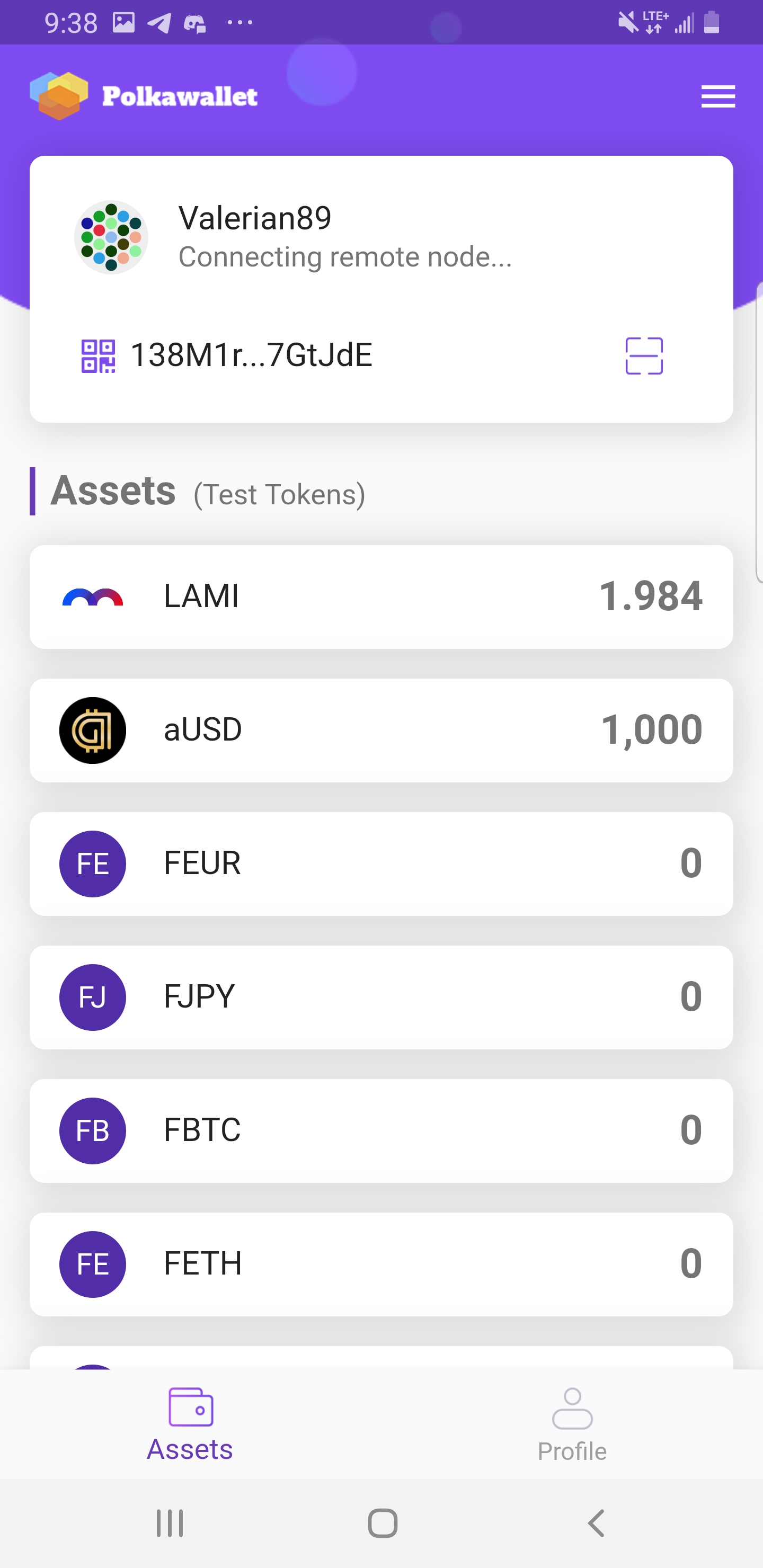This screenshot has height=1568, width=763.
Task: Open the LAMI asset
Action: 381,596
